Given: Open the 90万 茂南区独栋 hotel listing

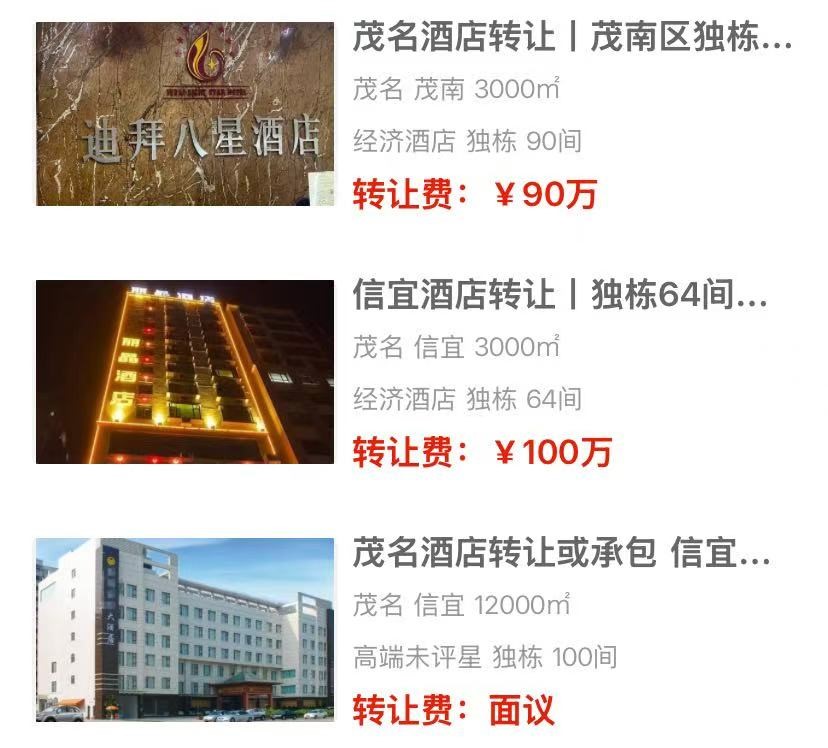Looking at the screenshot, I should coord(571,40).
